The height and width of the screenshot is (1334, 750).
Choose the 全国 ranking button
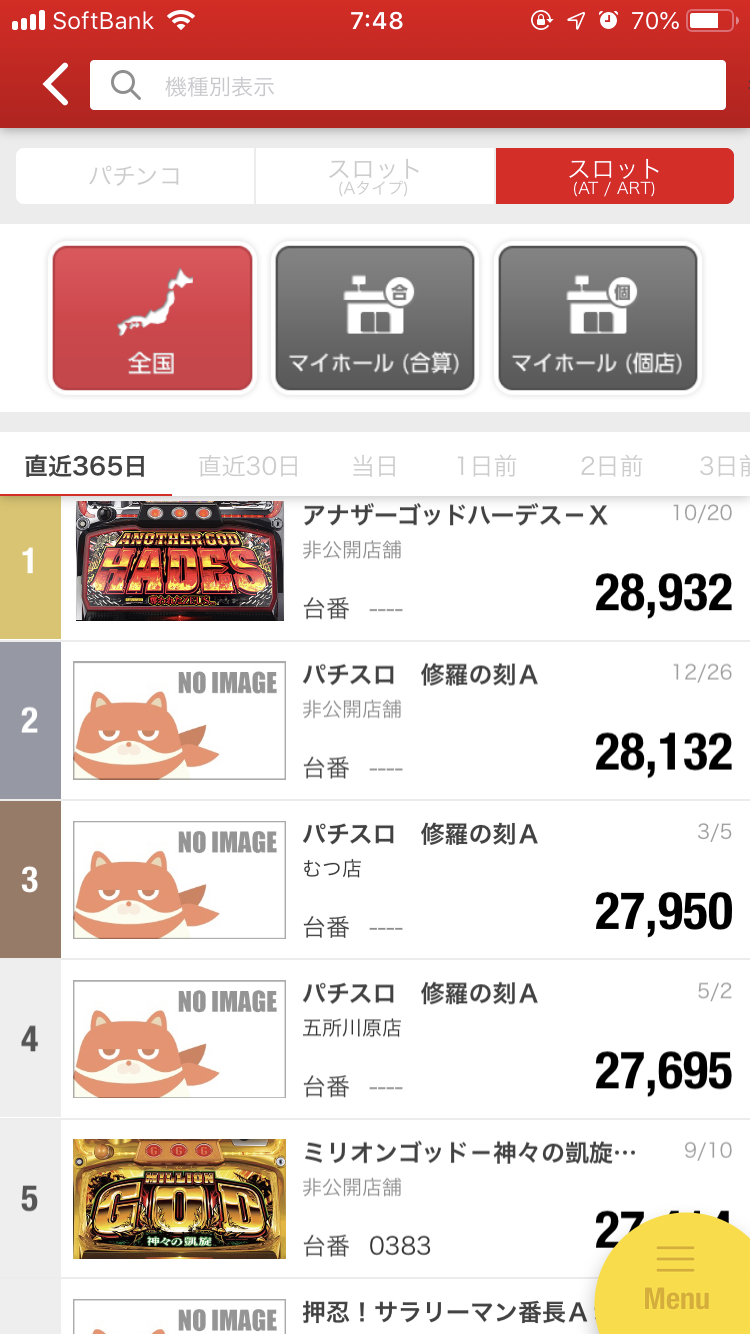[152, 318]
